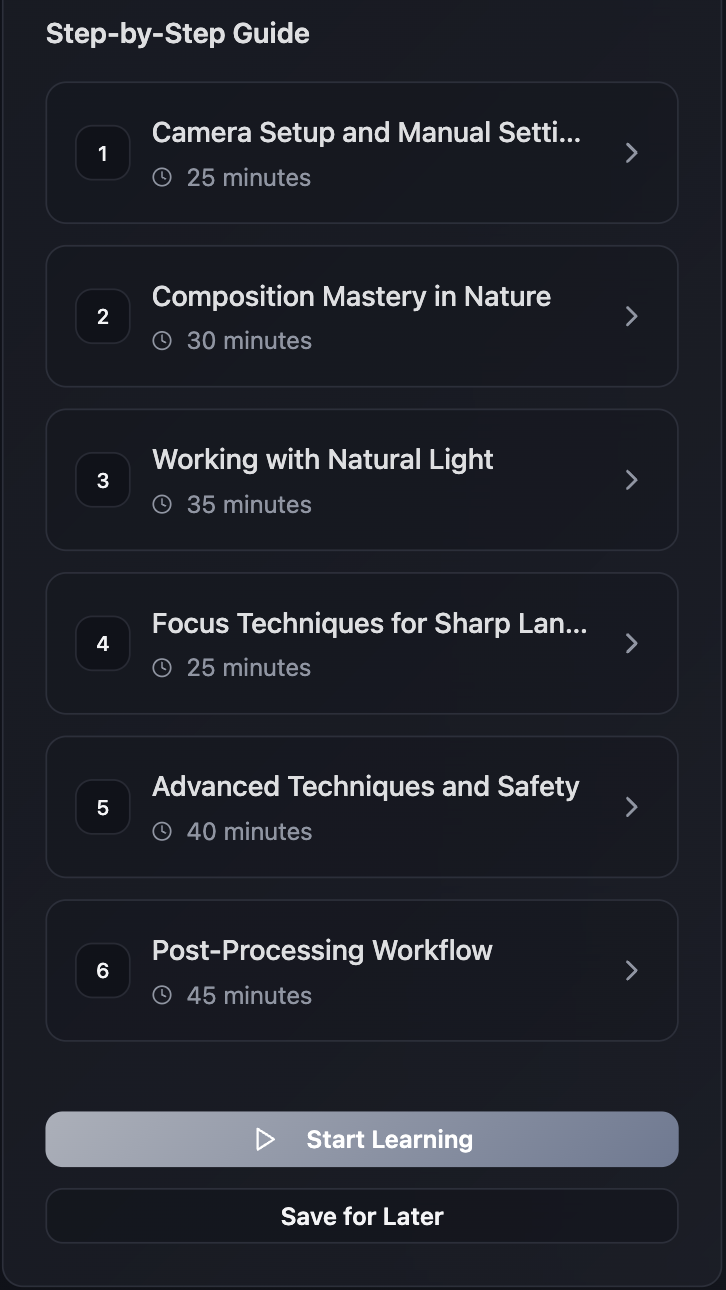
Task: Open the Focus Techniques for Sharp Landscapes step
Action: click(631, 643)
